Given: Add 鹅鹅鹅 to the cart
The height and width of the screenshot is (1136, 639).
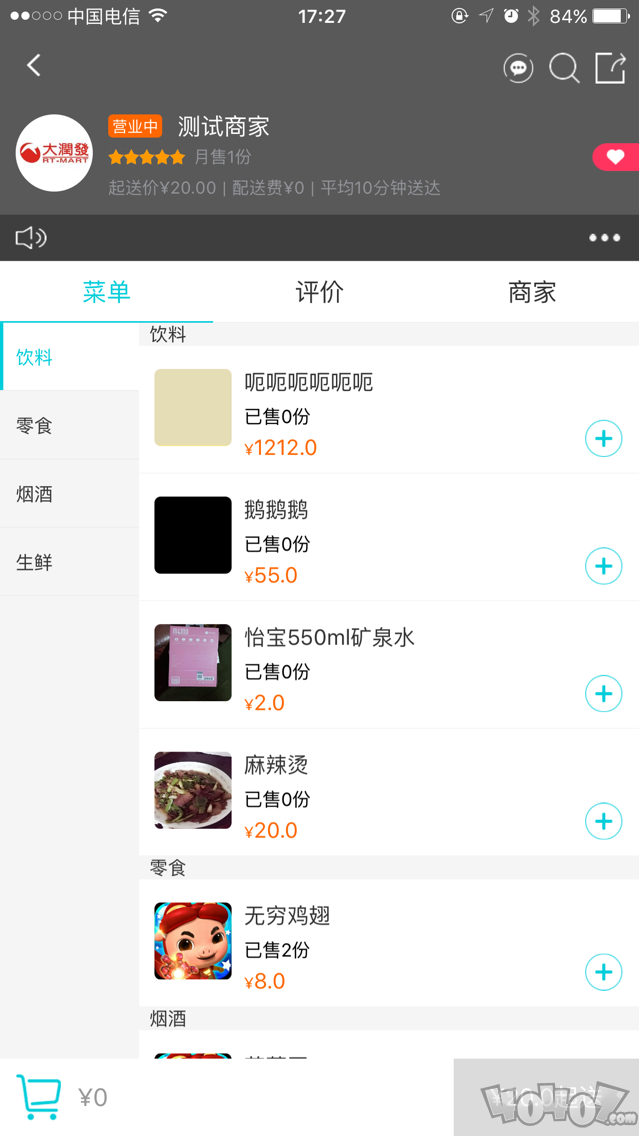Looking at the screenshot, I should coord(604,566).
